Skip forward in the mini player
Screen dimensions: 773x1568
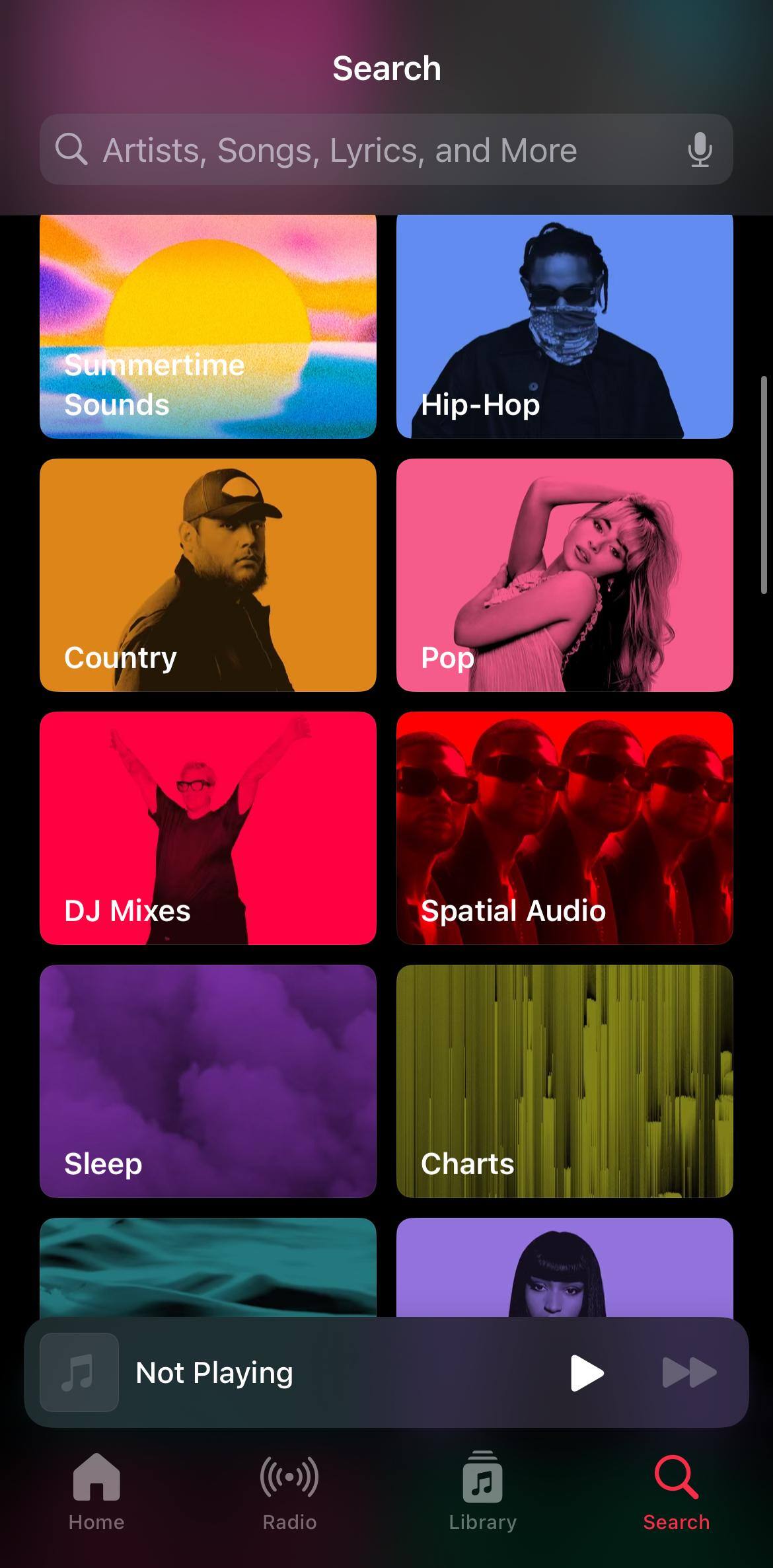[x=689, y=1373]
